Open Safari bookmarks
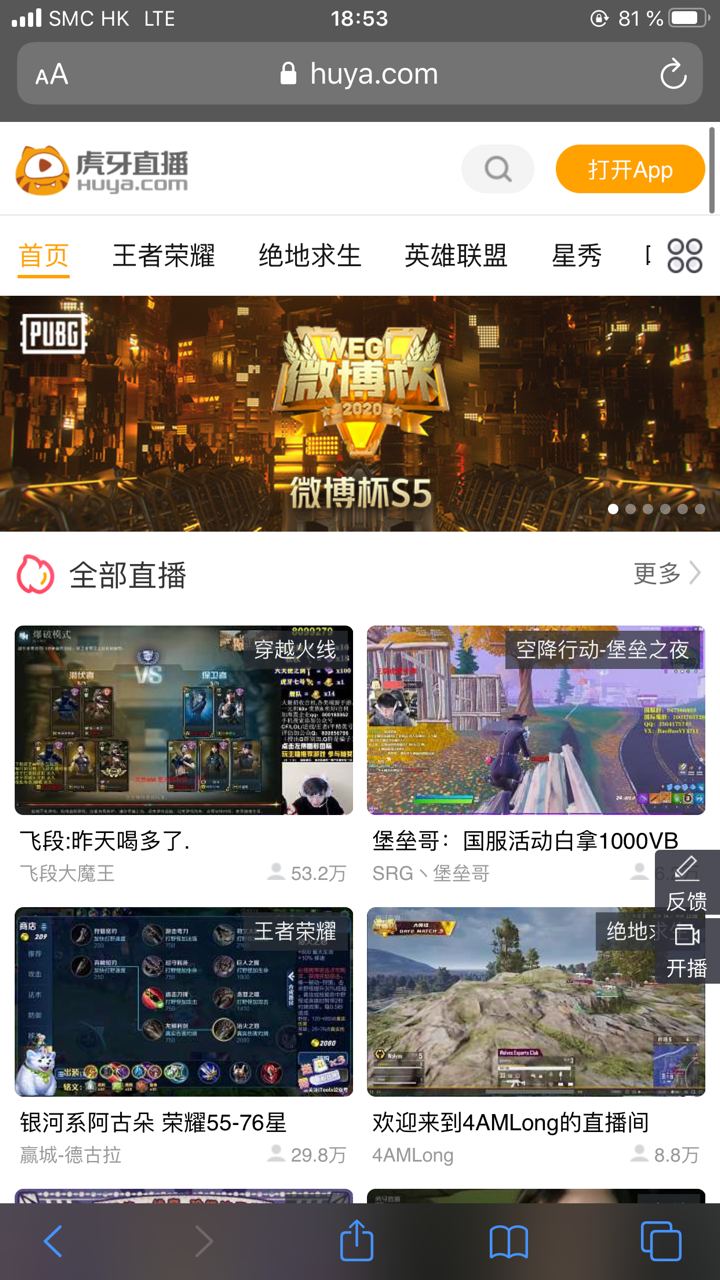 [x=508, y=1241]
